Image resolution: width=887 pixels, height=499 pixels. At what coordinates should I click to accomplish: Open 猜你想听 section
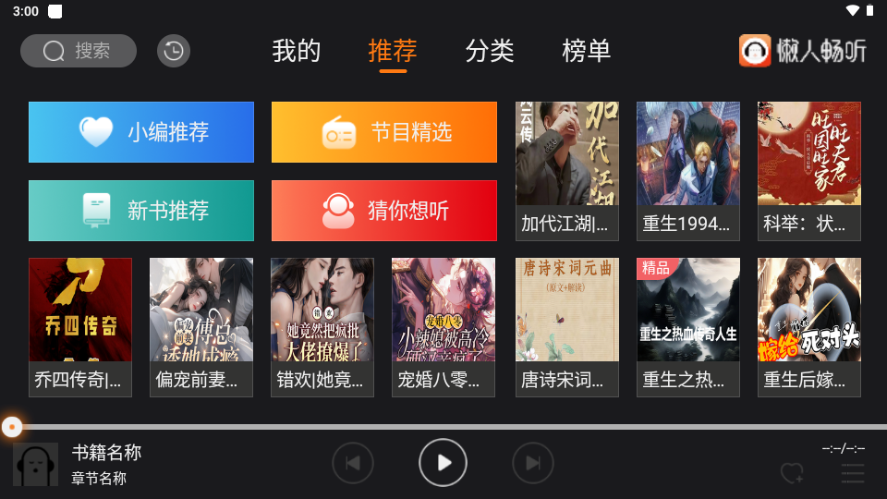[x=384, y=210]
